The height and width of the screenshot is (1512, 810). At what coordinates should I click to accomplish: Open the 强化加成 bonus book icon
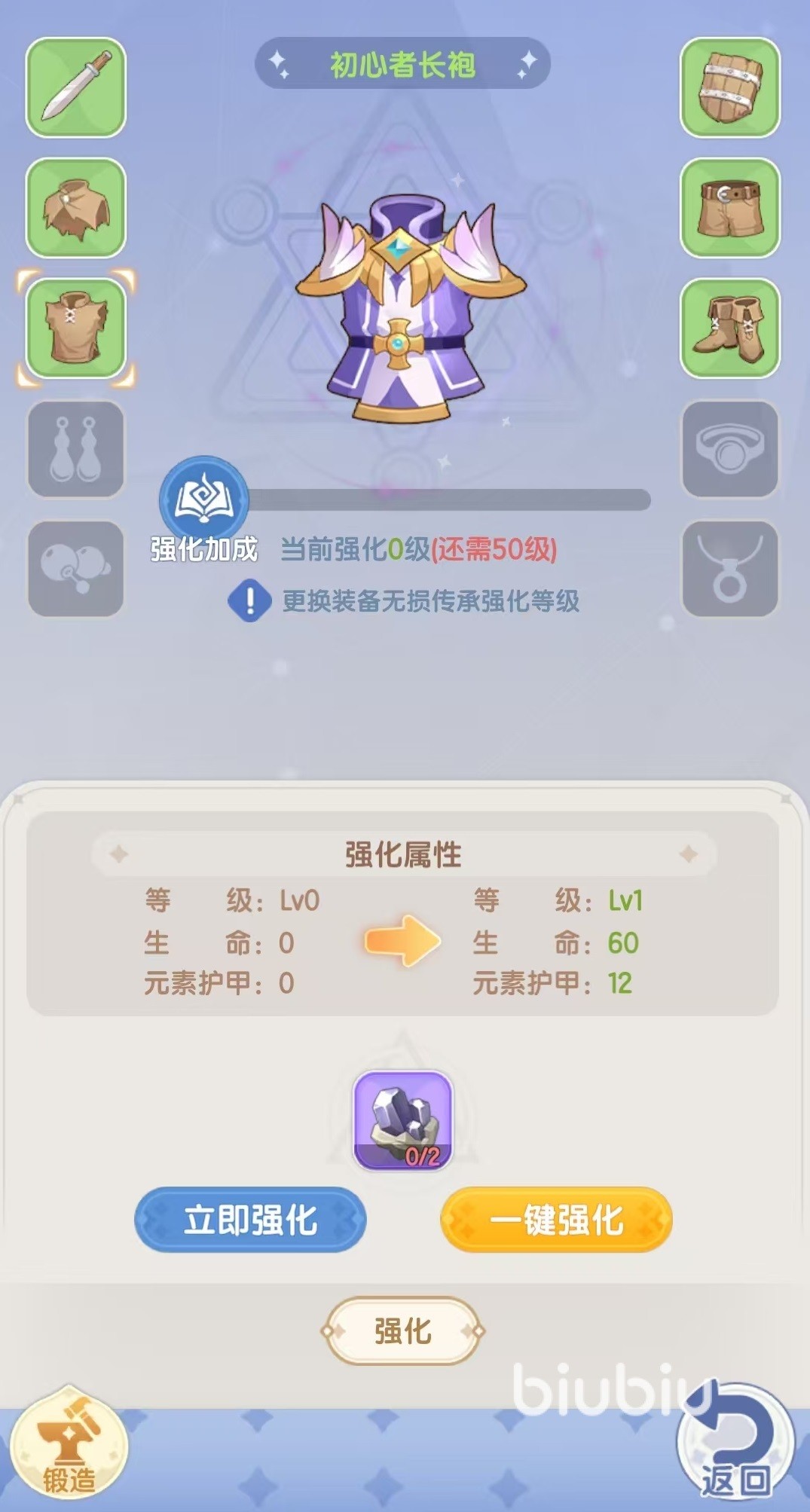click(203, 500)
